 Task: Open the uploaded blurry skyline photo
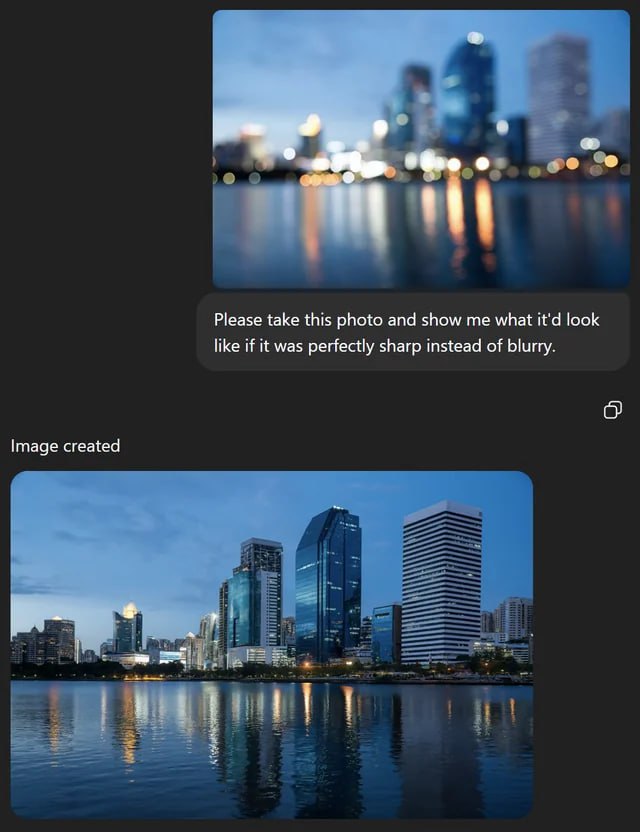(x=421, y=149)
